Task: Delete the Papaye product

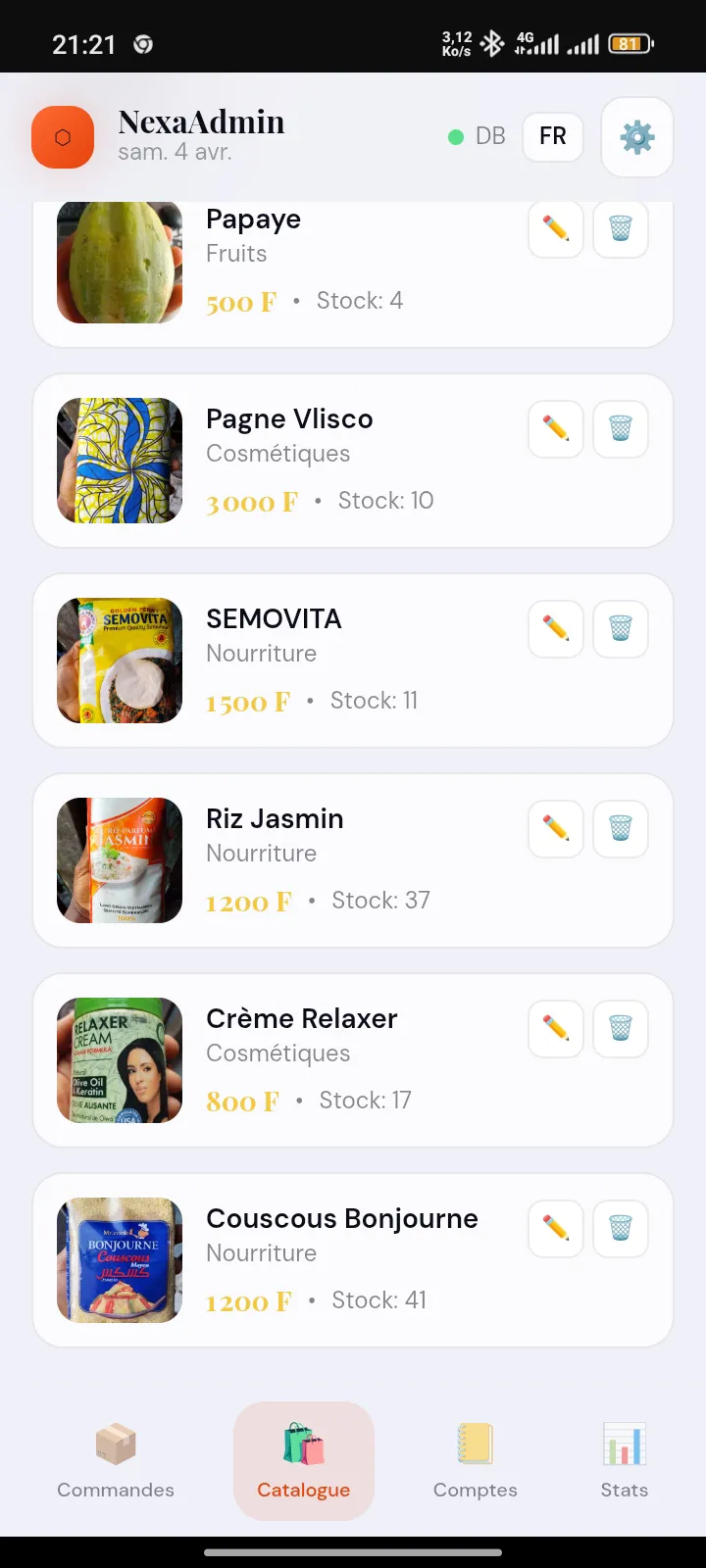Action: [620, 229]
